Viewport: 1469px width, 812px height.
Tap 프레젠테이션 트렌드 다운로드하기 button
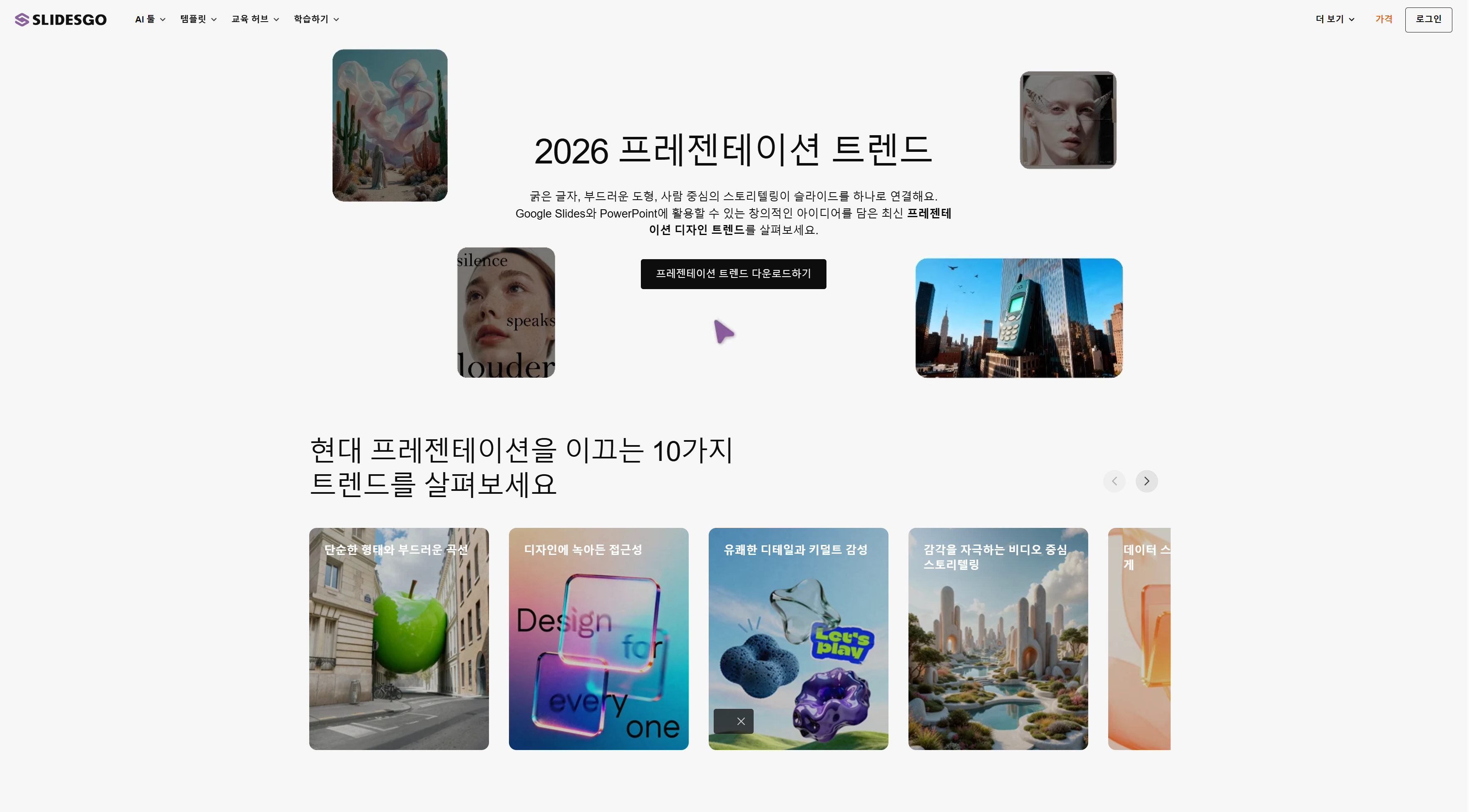click(733, 274)
